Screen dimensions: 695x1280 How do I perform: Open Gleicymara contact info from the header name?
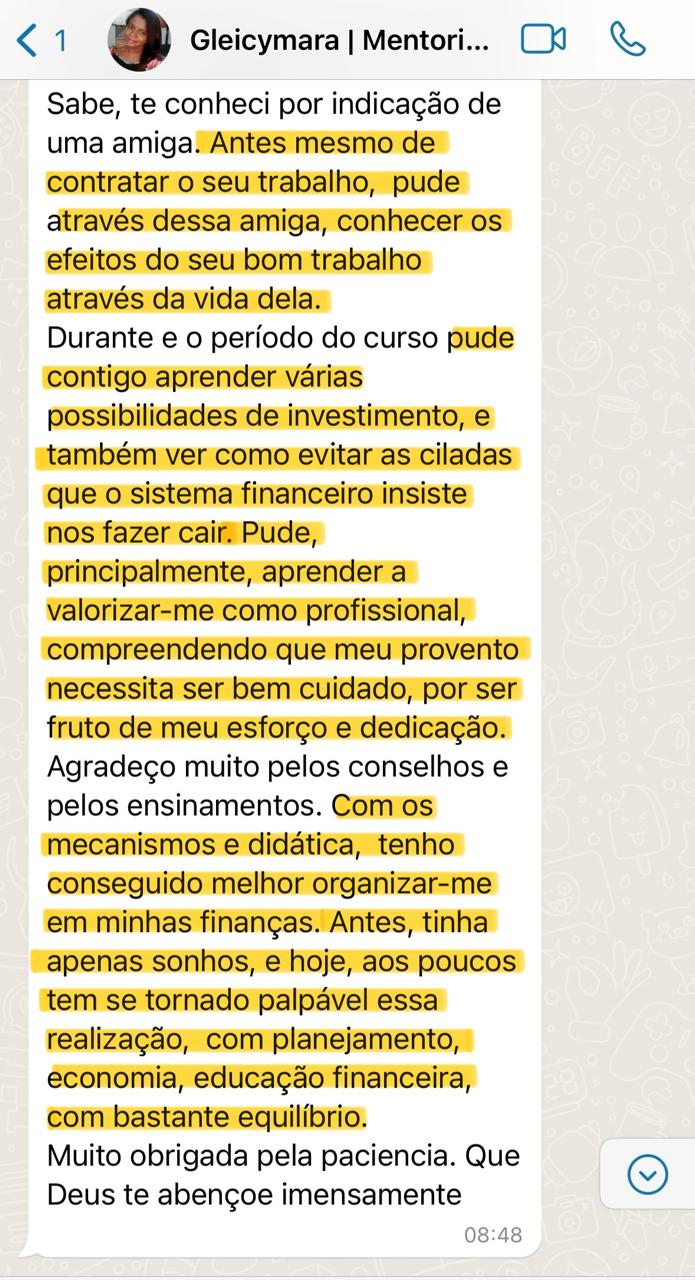pyautogui.click(x=339, y=40)
